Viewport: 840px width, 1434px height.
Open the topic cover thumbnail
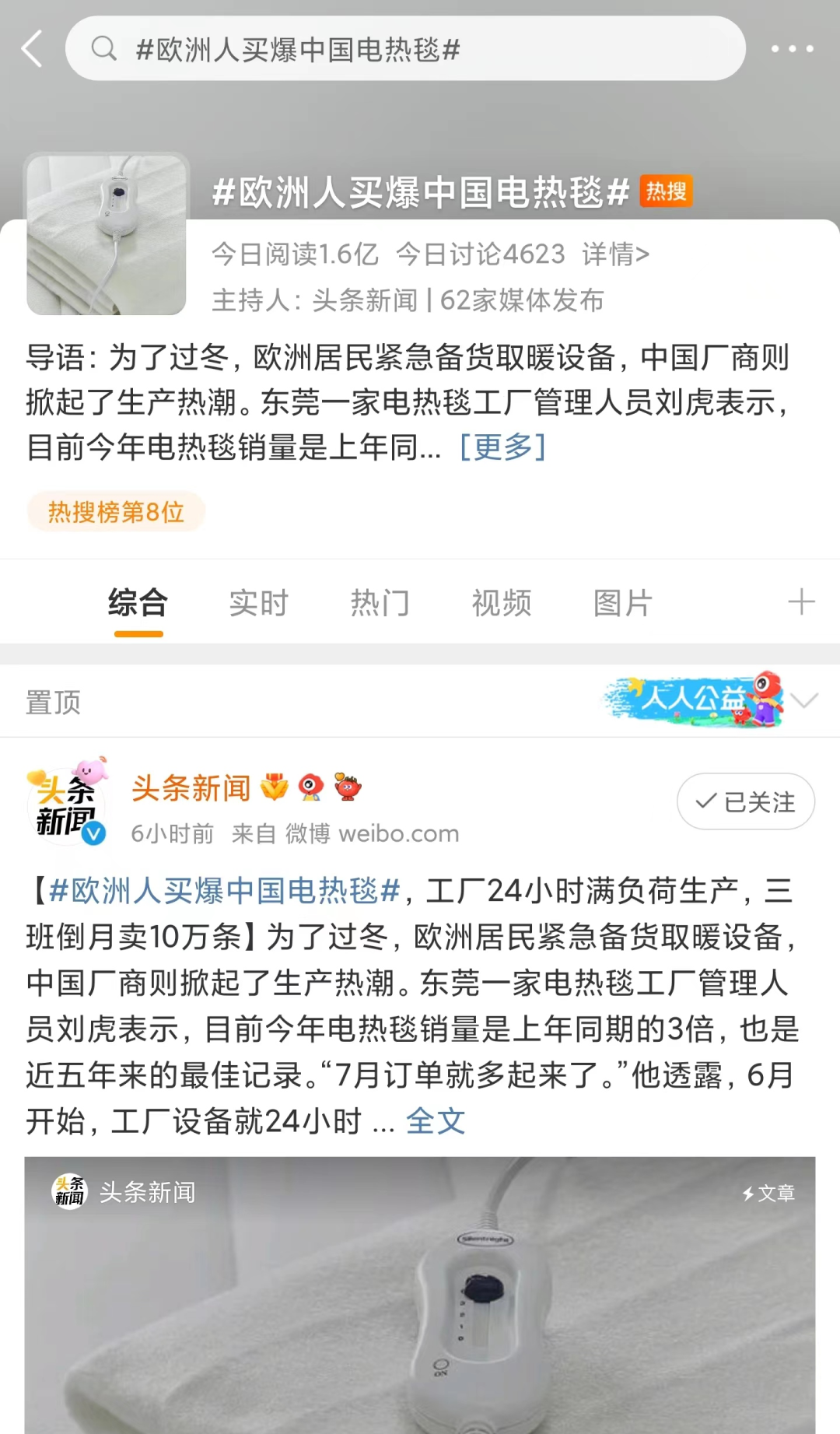click(x=107, y=235)
